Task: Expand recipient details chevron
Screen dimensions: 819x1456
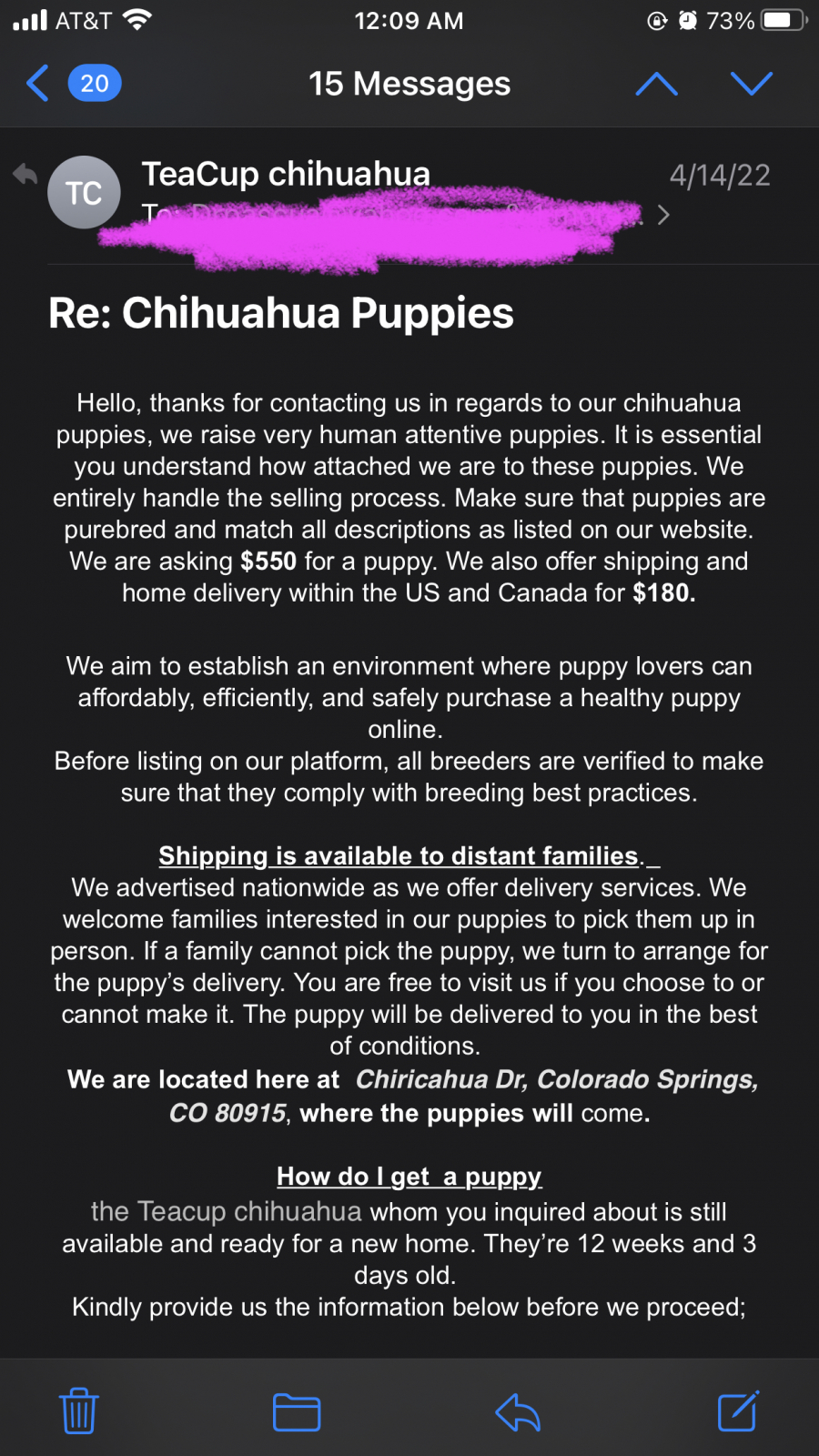Action: click(x=663, y=215)
